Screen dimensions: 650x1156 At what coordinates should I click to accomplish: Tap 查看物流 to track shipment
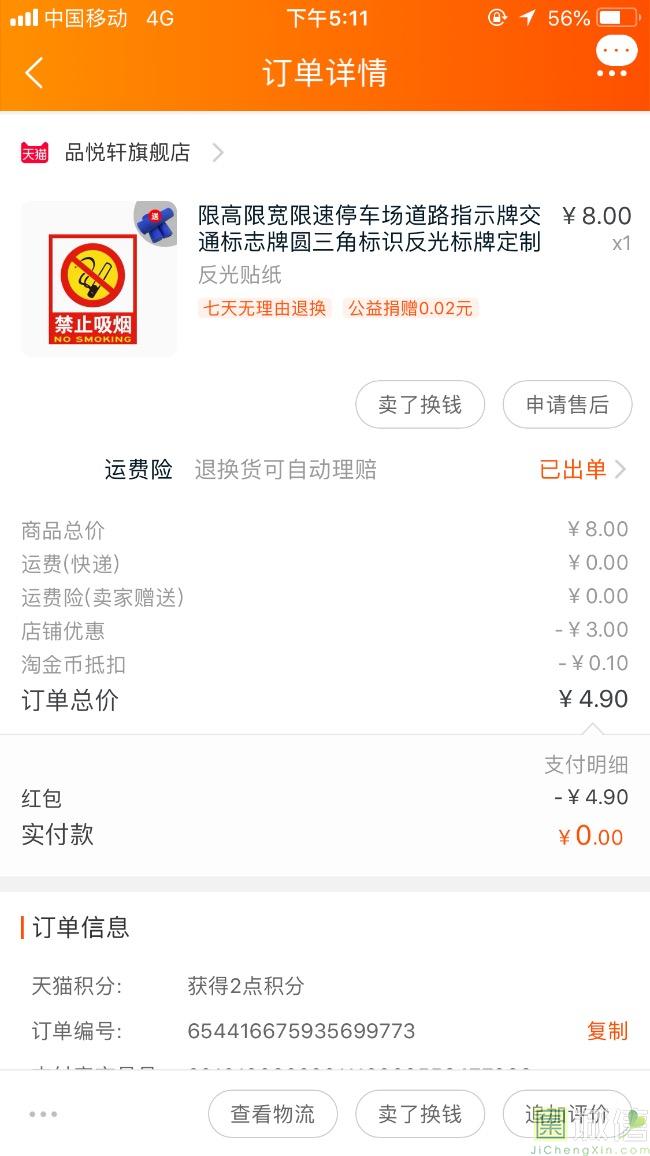[273, 1114]
